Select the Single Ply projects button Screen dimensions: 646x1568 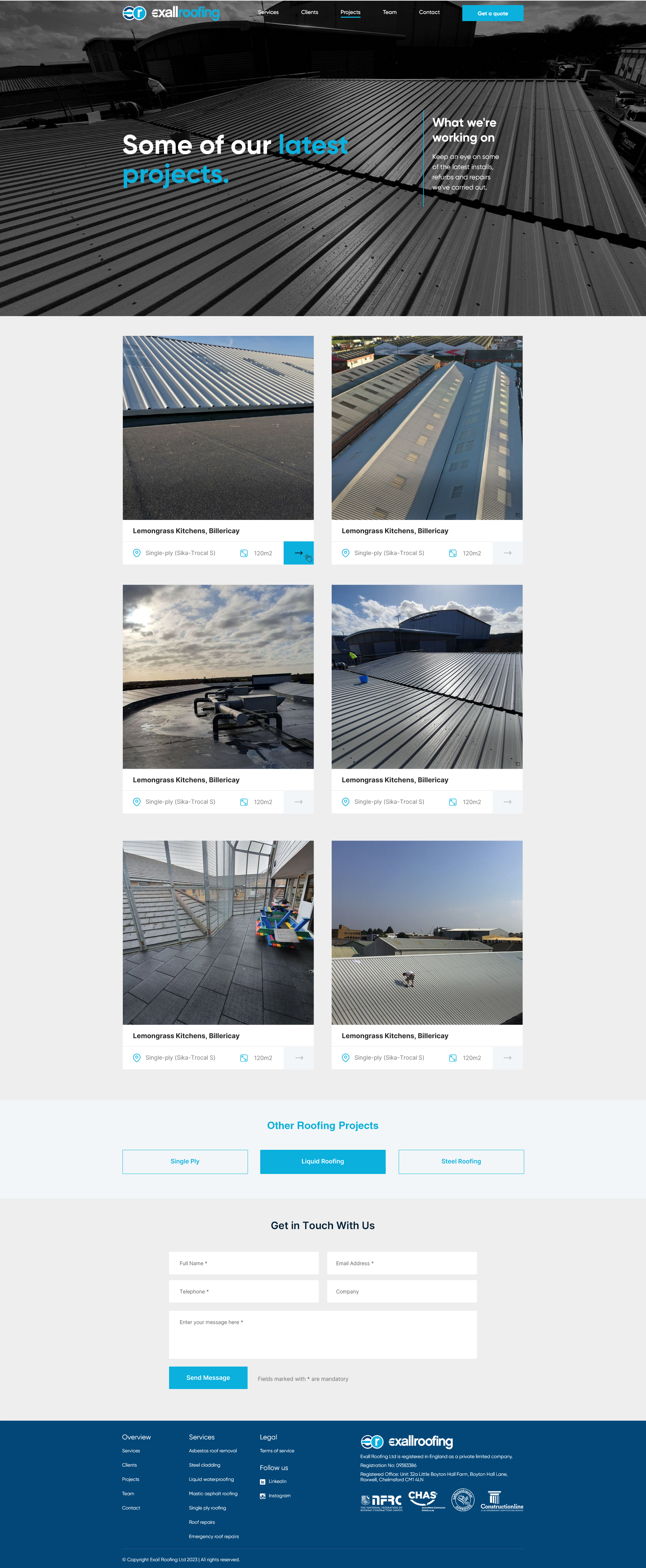185,1161
